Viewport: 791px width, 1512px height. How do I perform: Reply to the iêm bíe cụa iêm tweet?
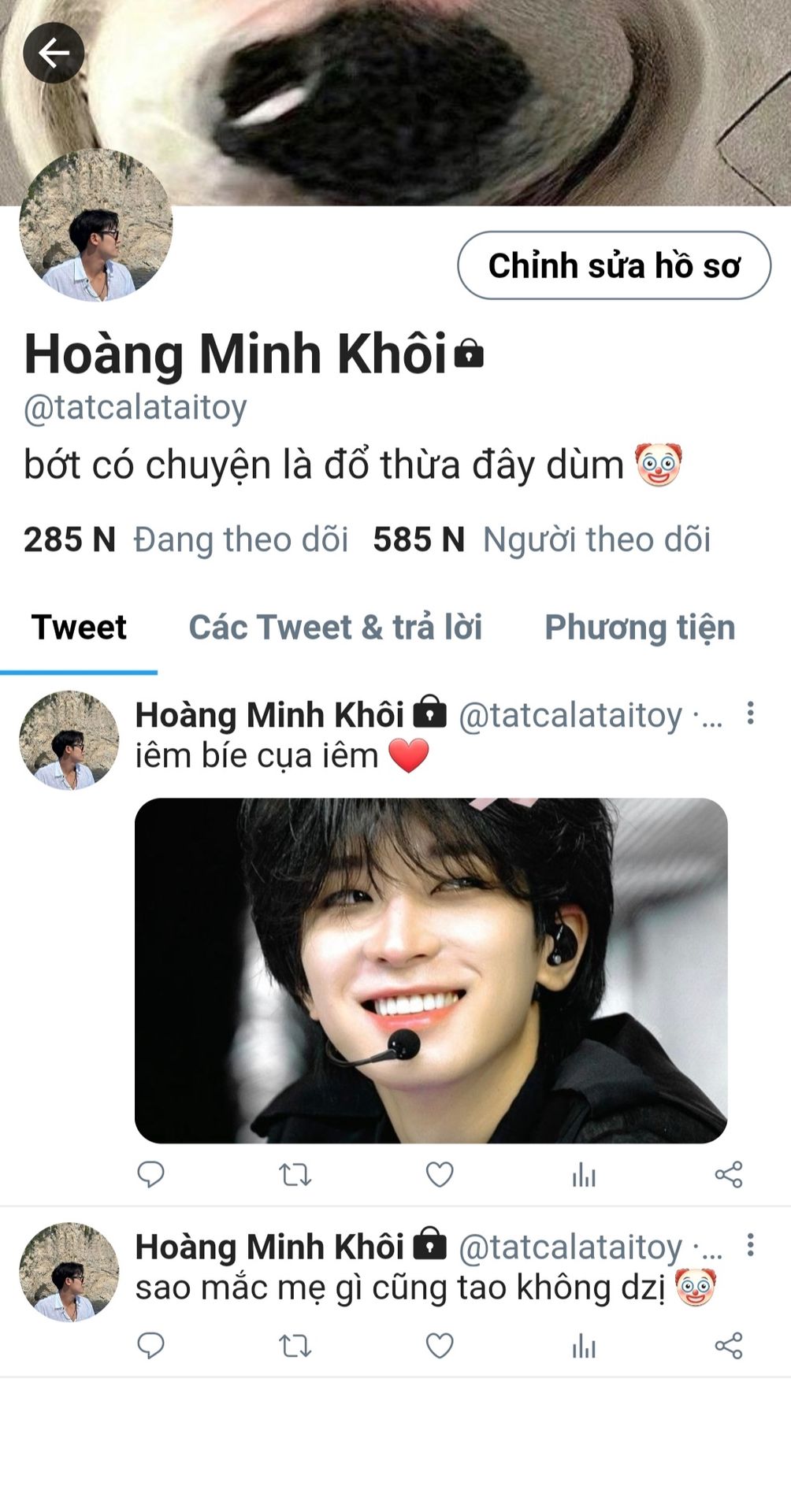(150, 1174)
